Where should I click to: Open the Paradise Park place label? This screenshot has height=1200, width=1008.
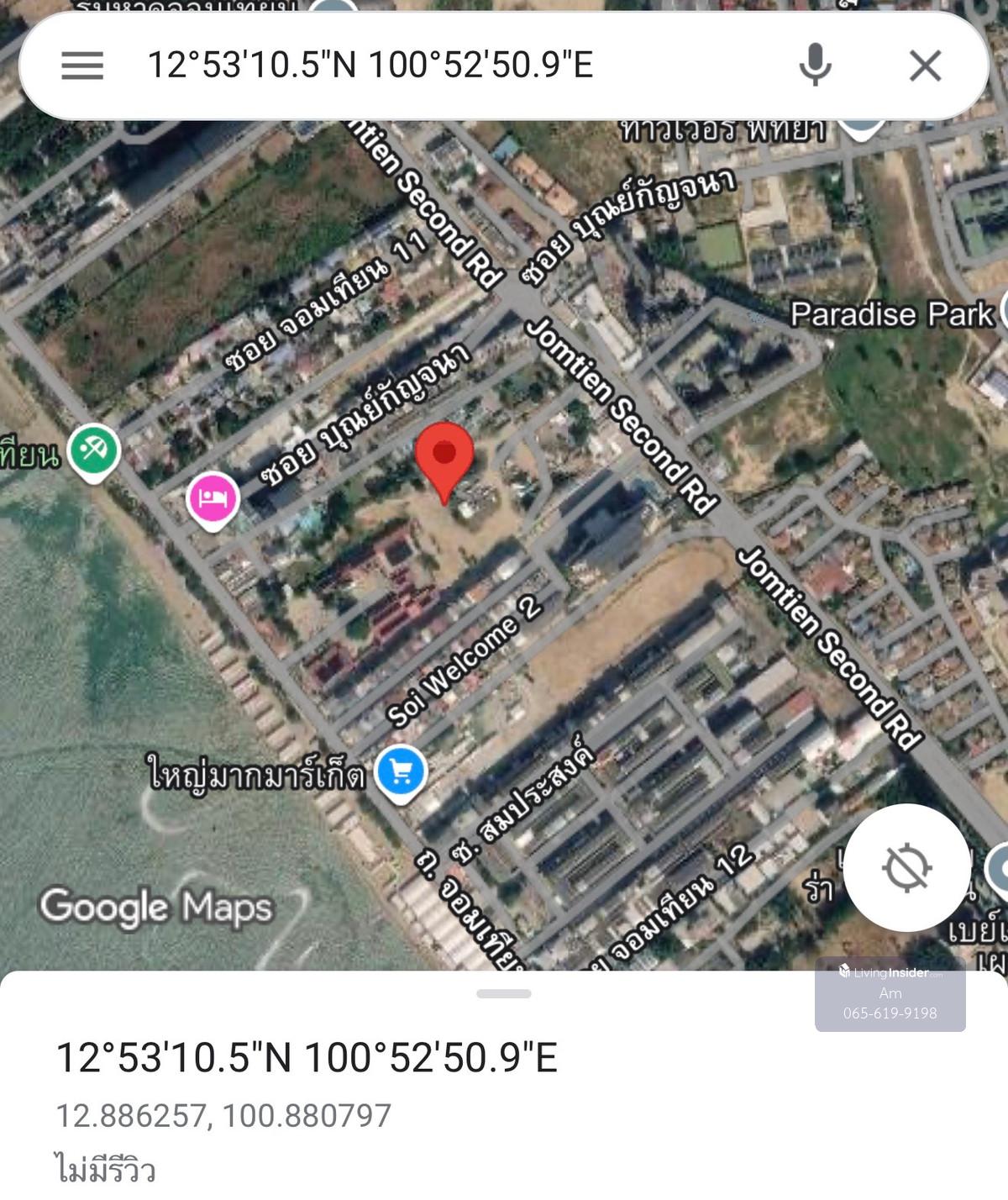click(891, 314)
